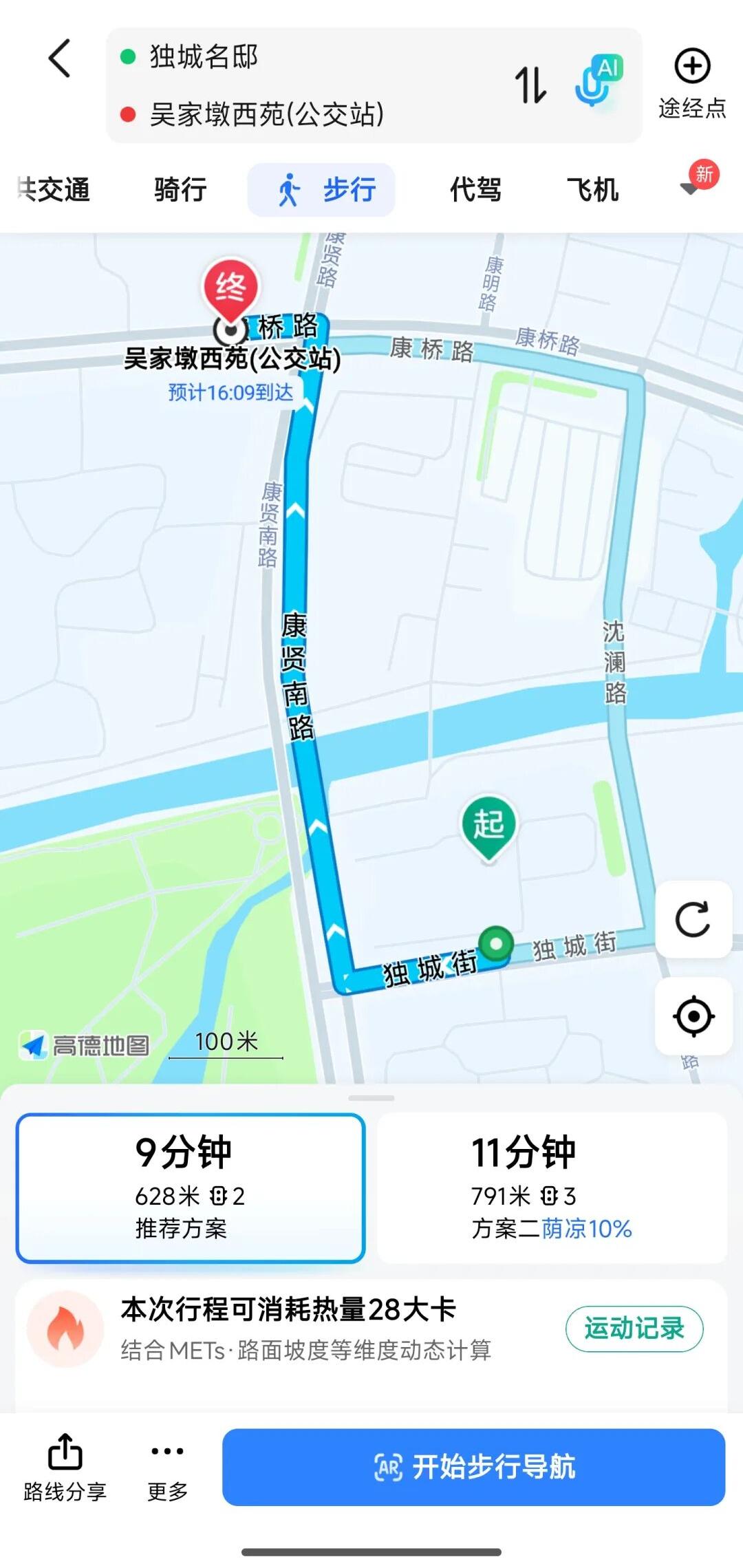The image size is (743, 1568).
Task: Open the AI voice assistant
Action: pyautogui.click(x=597, y=81)
